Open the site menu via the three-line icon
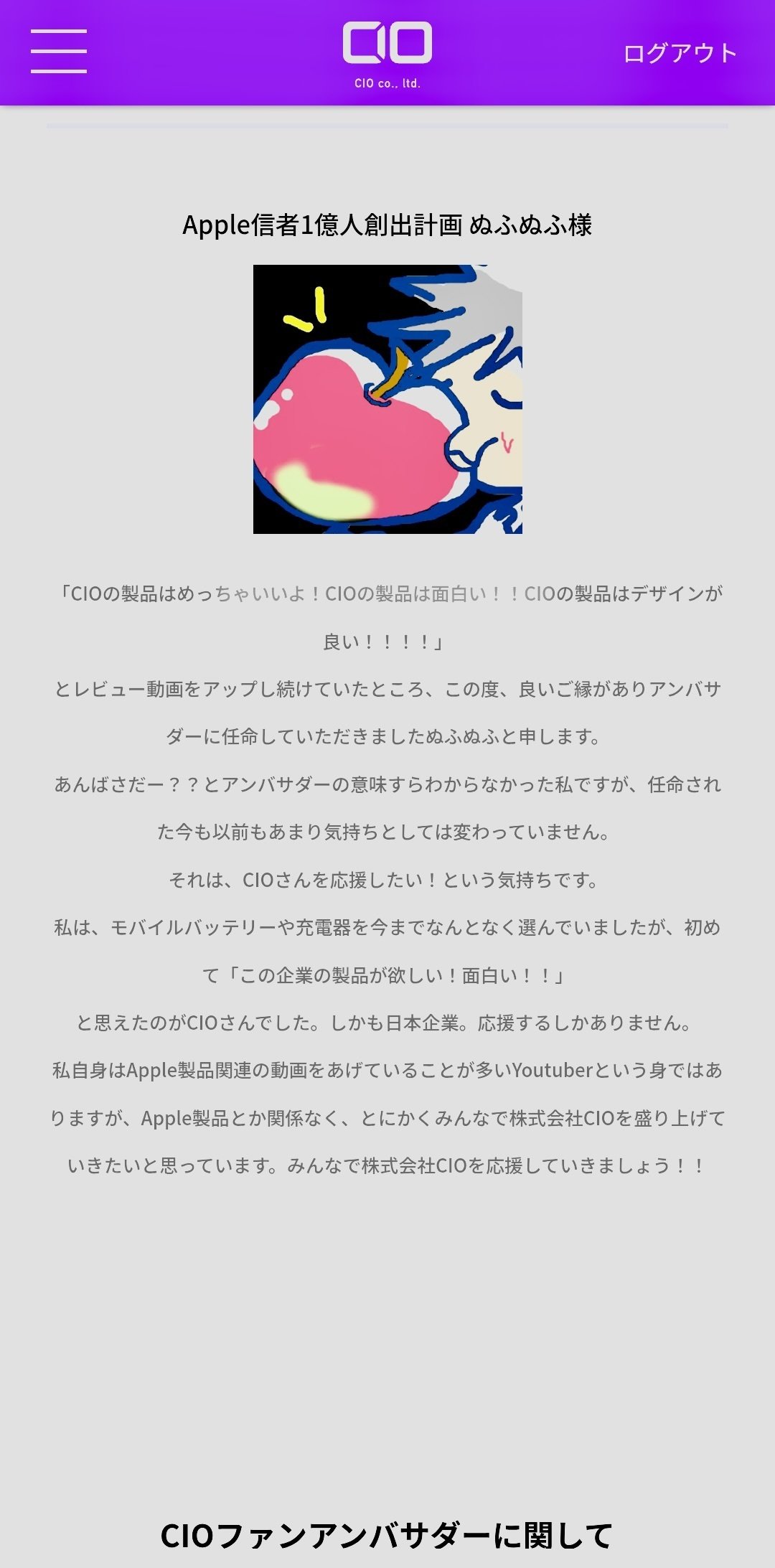775x1568 pixels. click(x=60, y=50)
